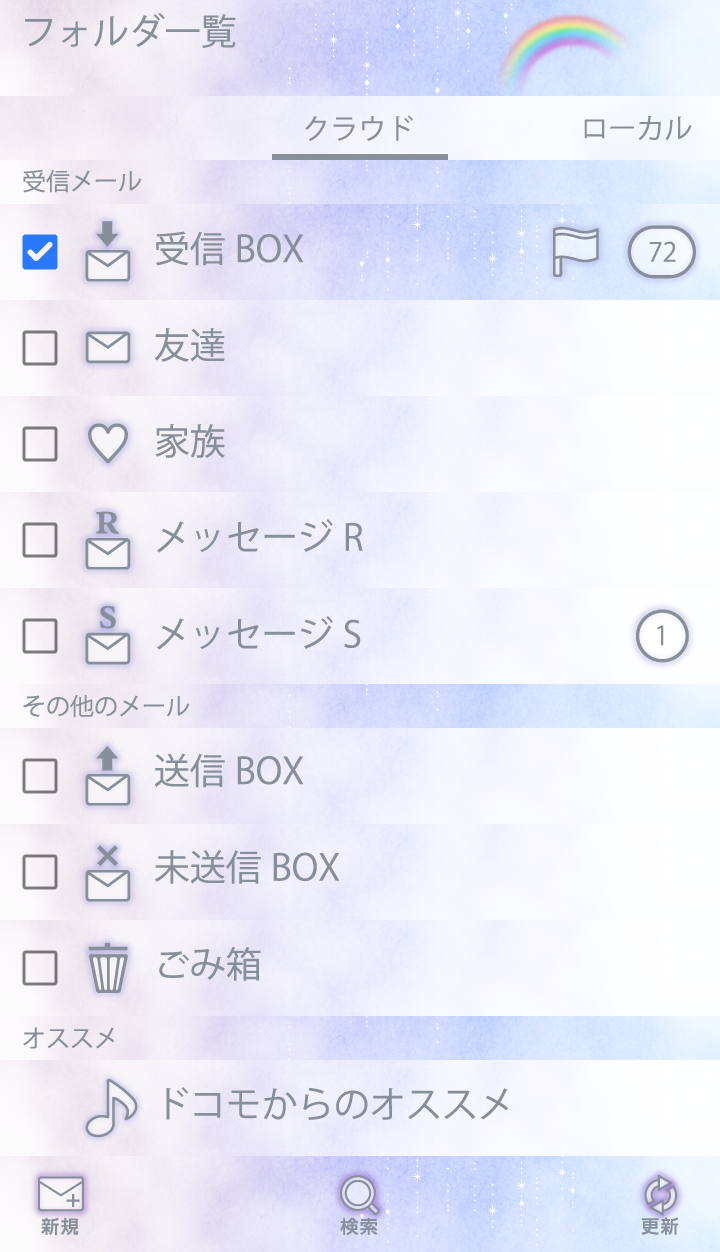
Task: Uncheck the 受信 BOX checkbox
Action: [x=40, y=252]
